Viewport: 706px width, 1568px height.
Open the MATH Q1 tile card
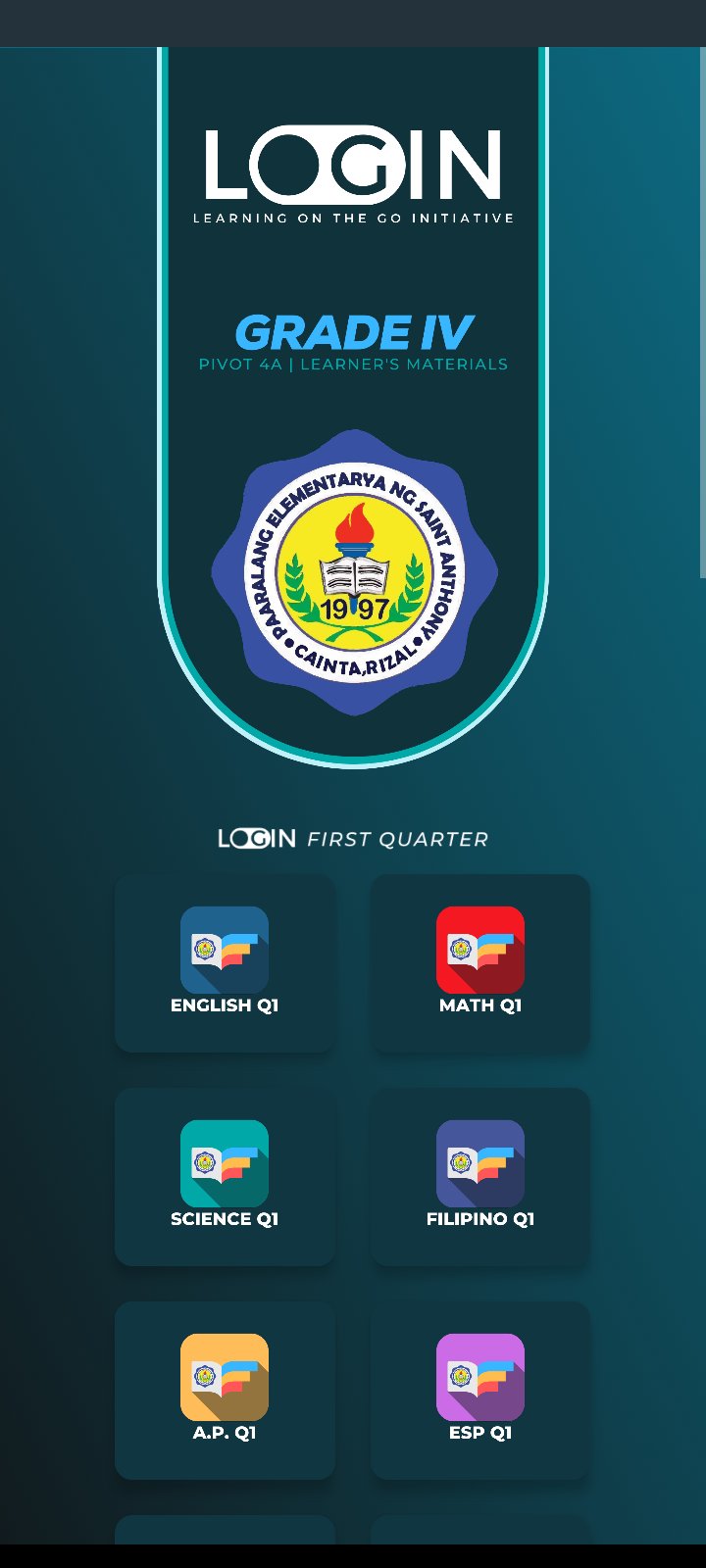tap(479, 962)
